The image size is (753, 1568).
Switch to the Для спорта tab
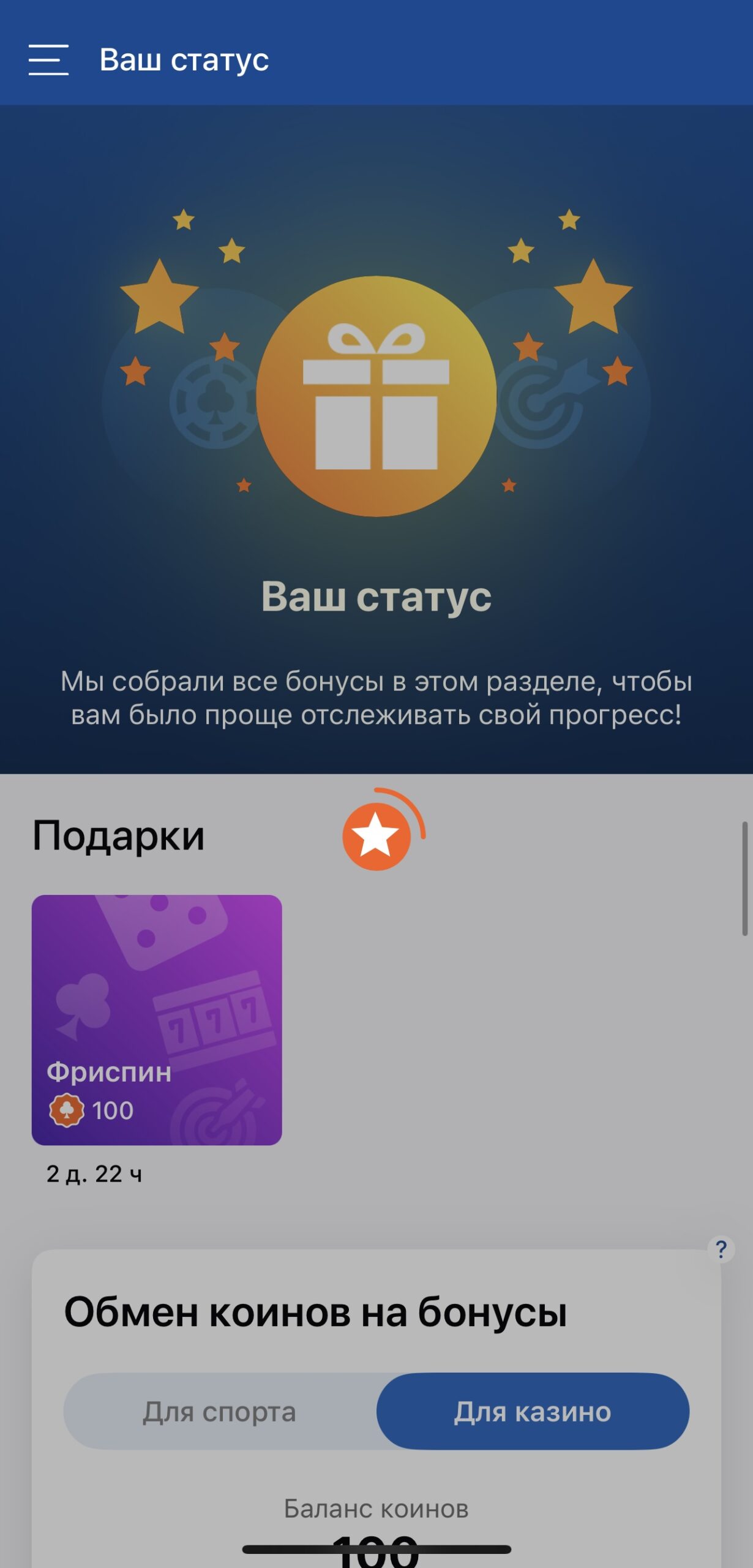click(x=220, y=1412)
